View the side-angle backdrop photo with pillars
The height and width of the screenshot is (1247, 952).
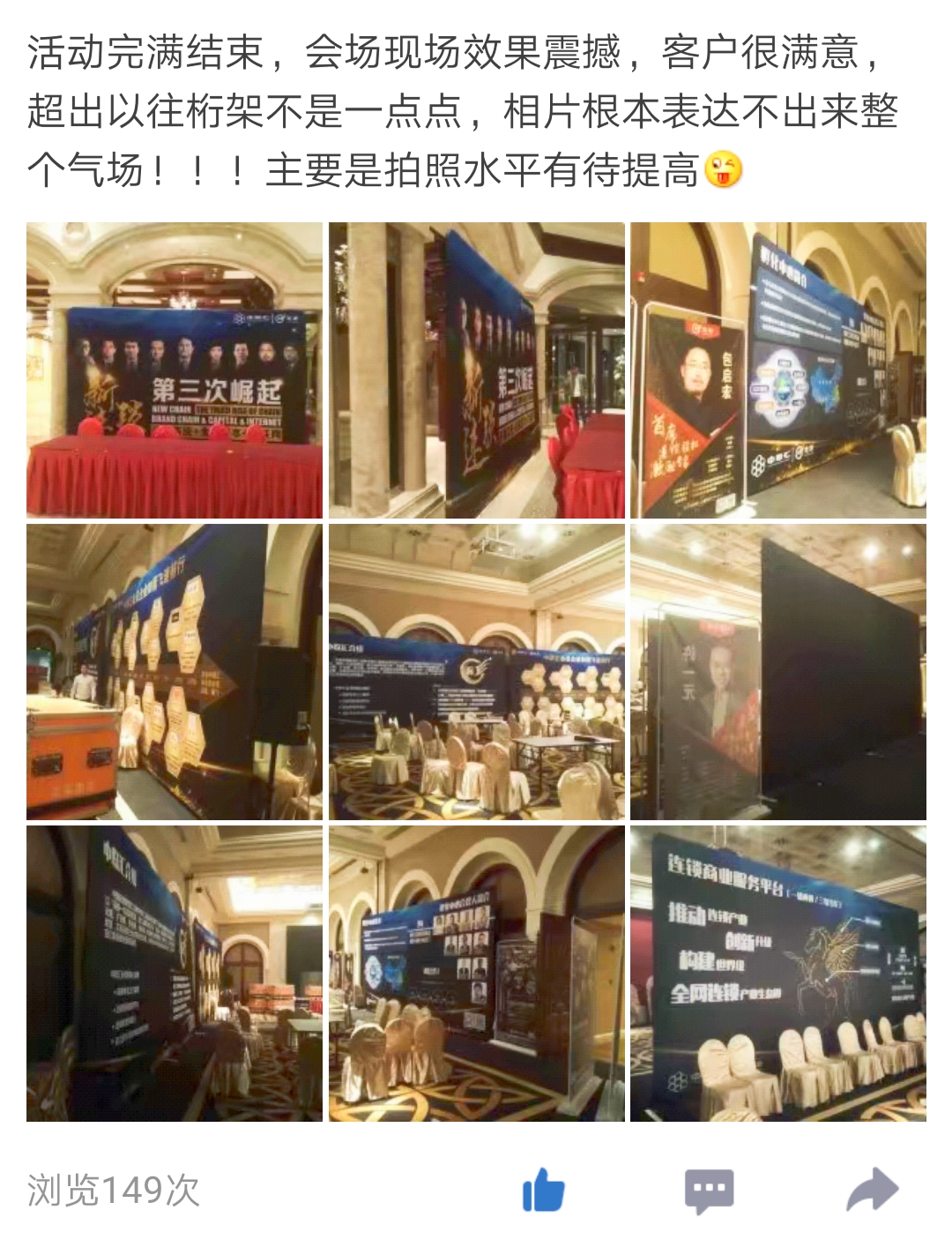476,370
